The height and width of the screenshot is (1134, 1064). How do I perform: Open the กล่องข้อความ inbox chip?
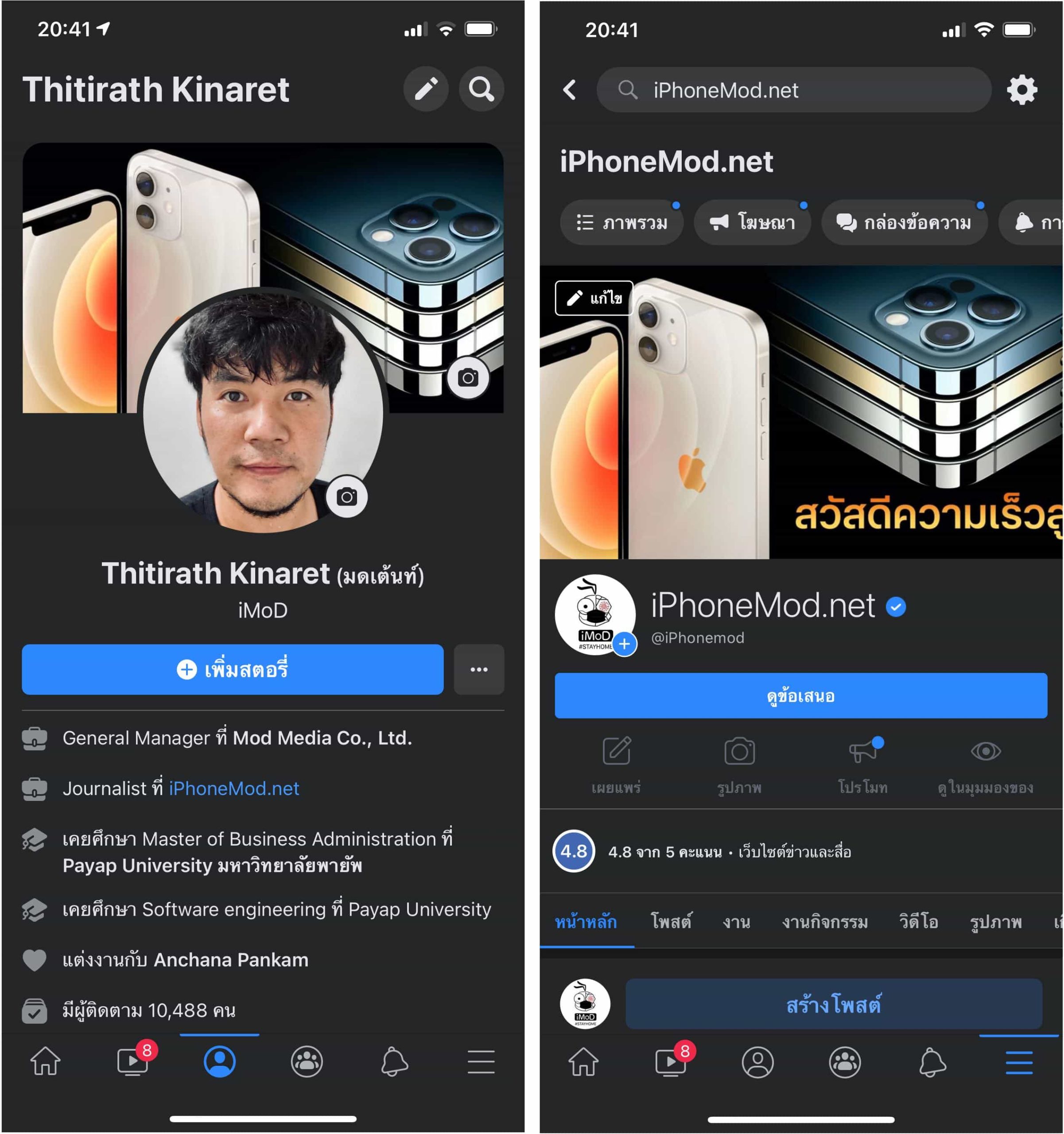tap(904, 222)
